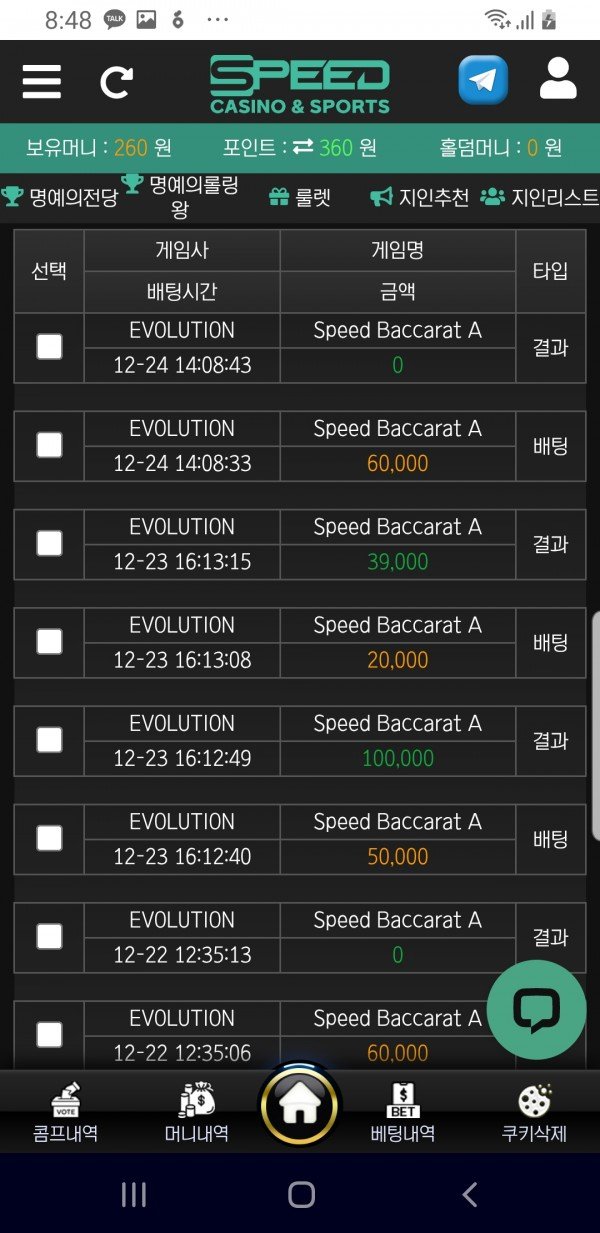
Task: Select the 12-24 14:08:43 record checkbox
Action: (49, 347)
